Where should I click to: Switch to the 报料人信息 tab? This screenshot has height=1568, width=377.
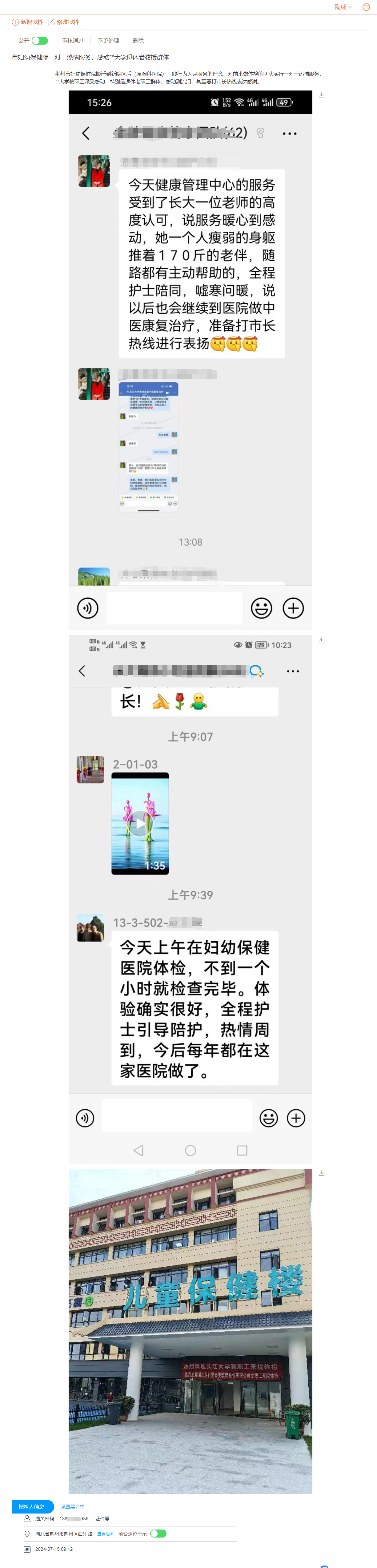[x=32, y=1506]
